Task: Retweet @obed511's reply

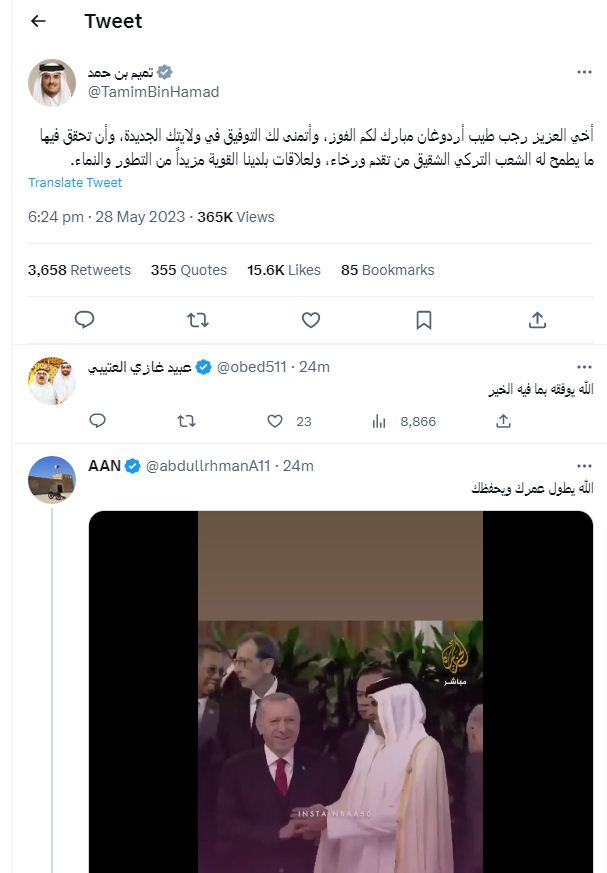Action: point(186,421)
